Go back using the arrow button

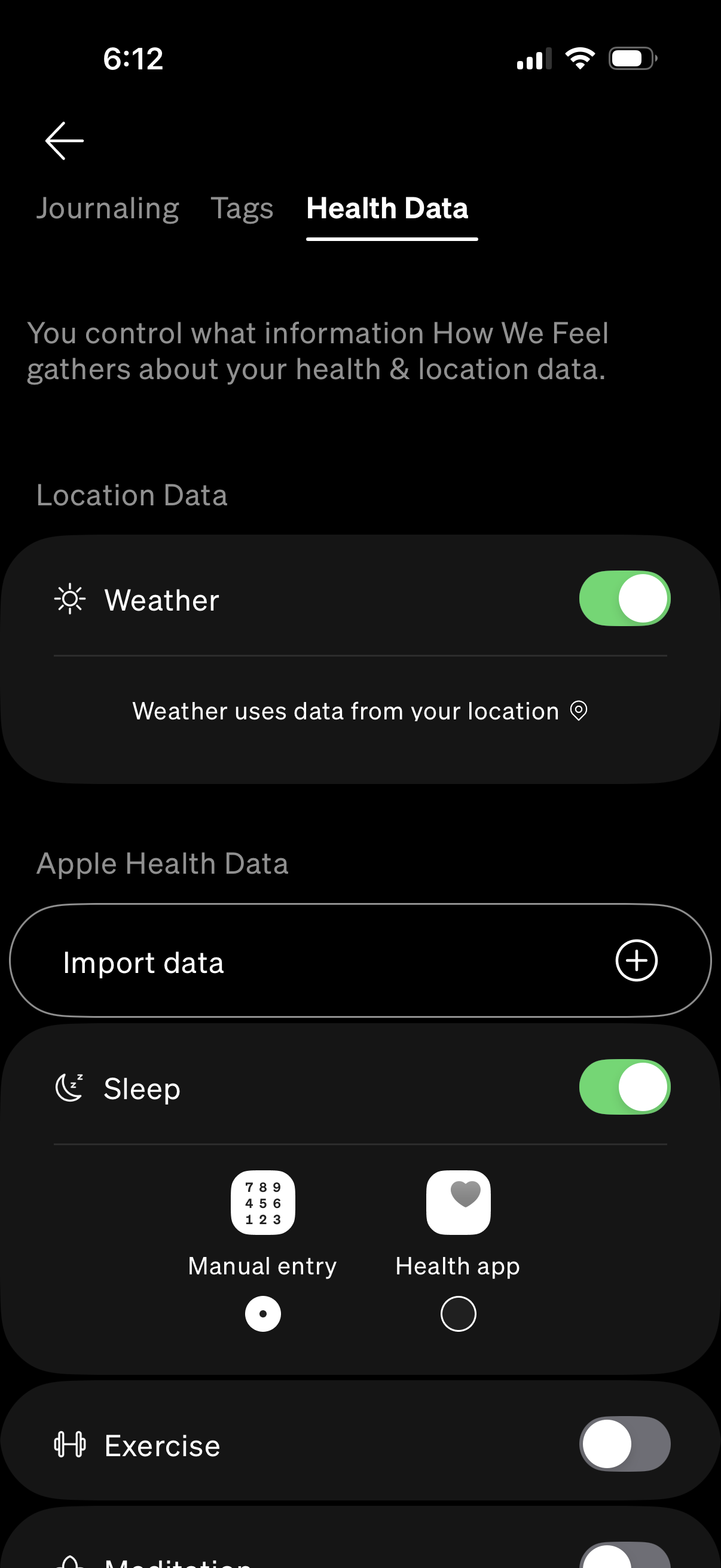click(x=63, y=140)
